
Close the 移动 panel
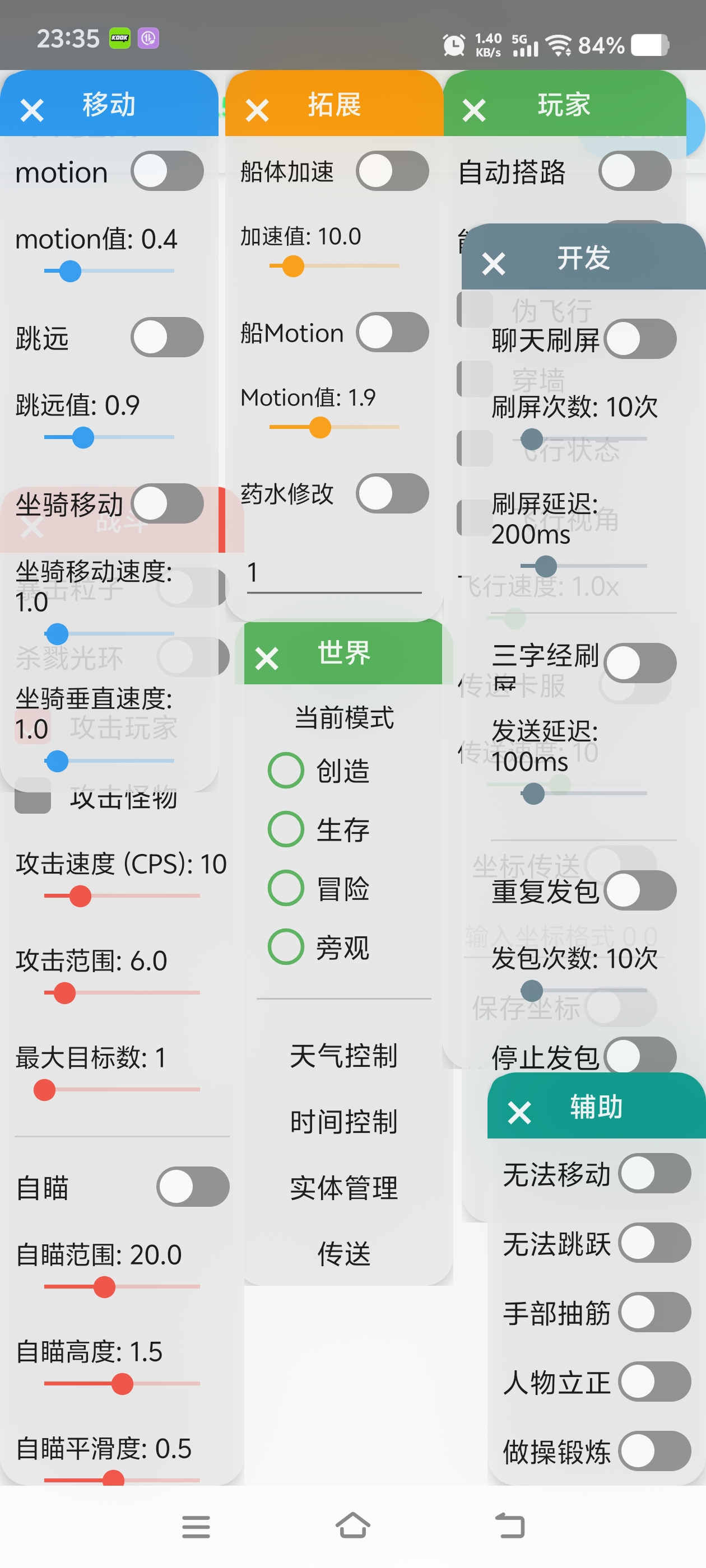point(32,110)
